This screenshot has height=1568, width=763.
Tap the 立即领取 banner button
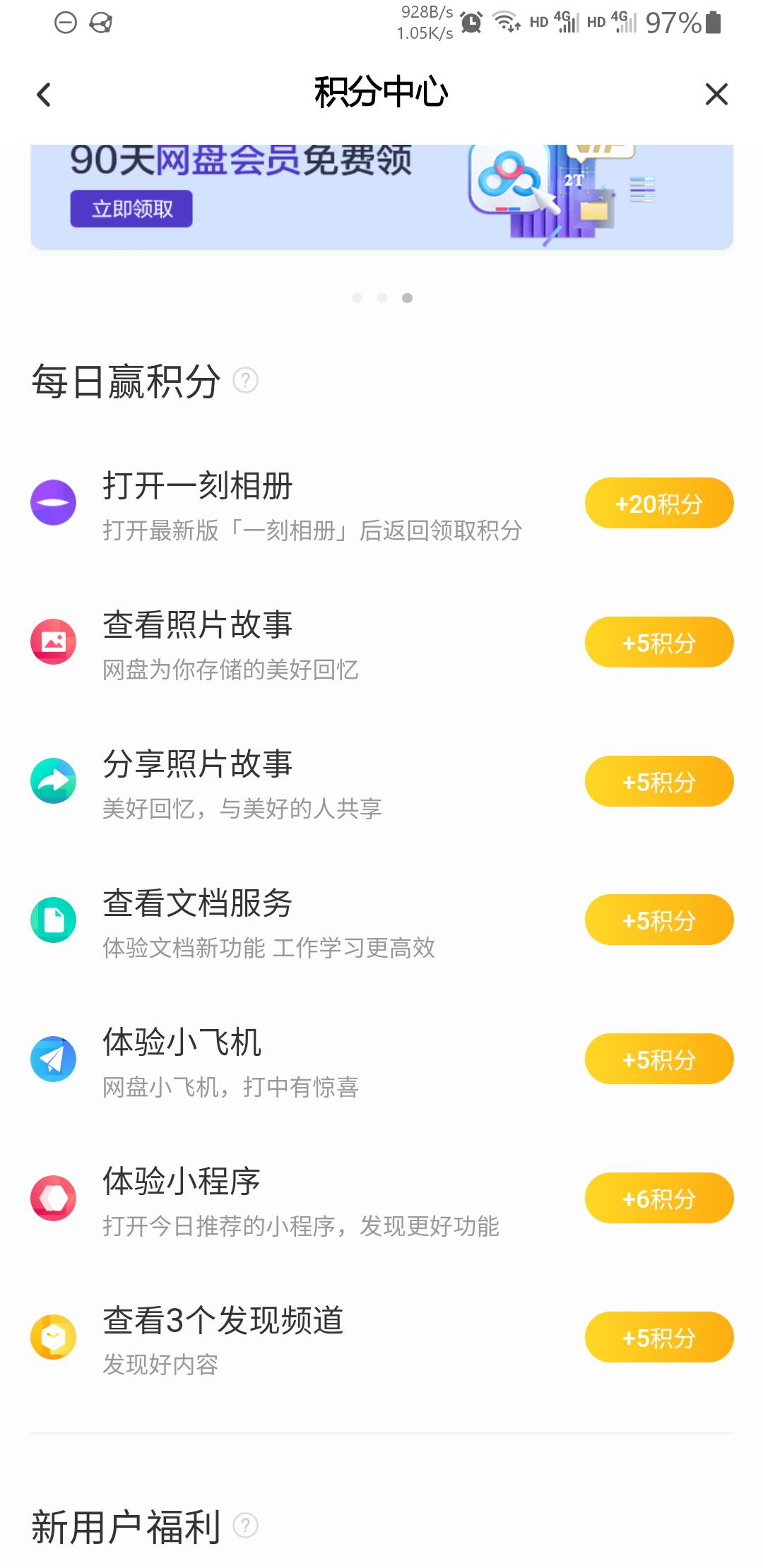pos(131,209)
